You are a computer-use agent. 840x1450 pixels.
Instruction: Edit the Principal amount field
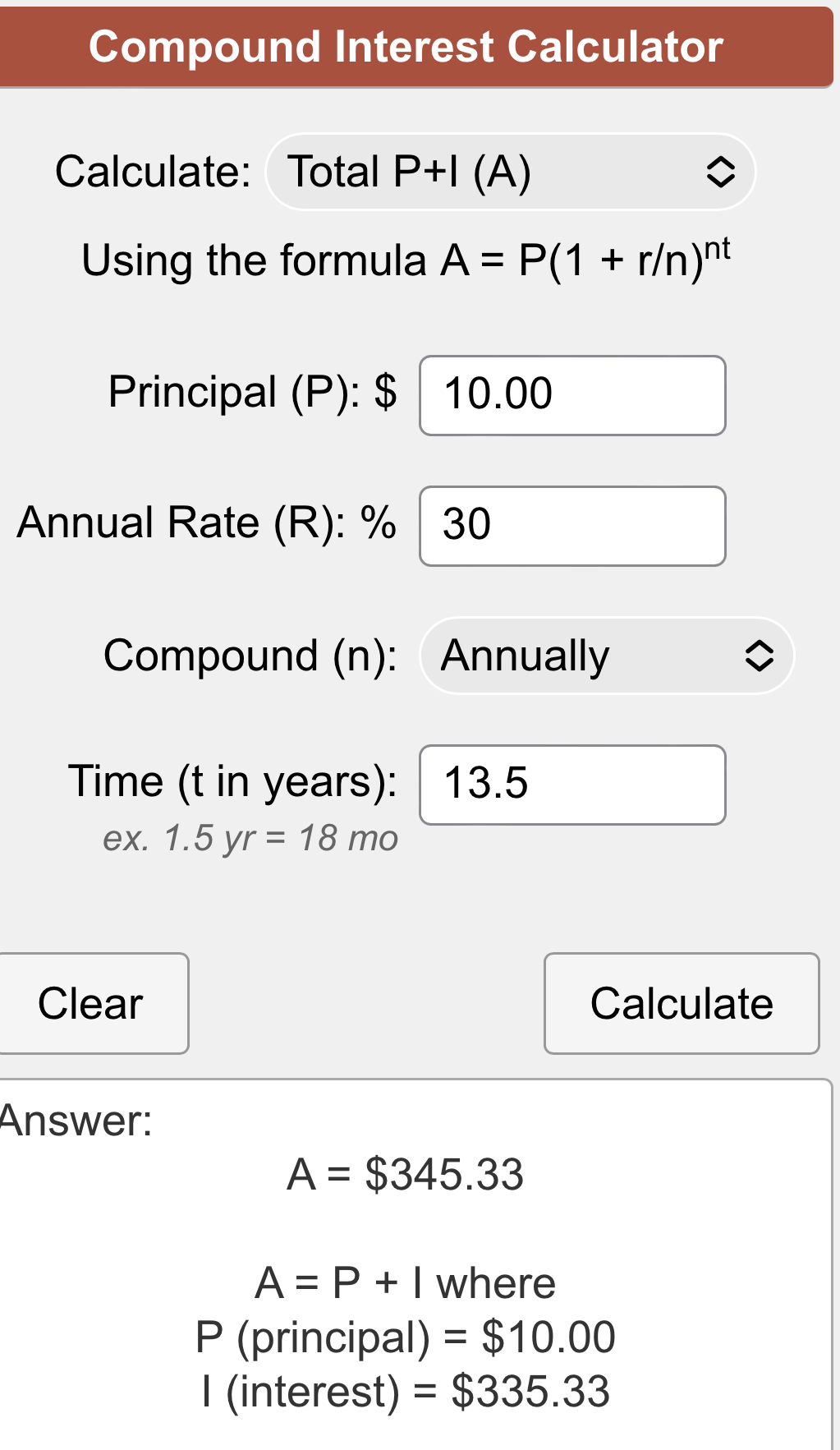click(x=572, y=395)
